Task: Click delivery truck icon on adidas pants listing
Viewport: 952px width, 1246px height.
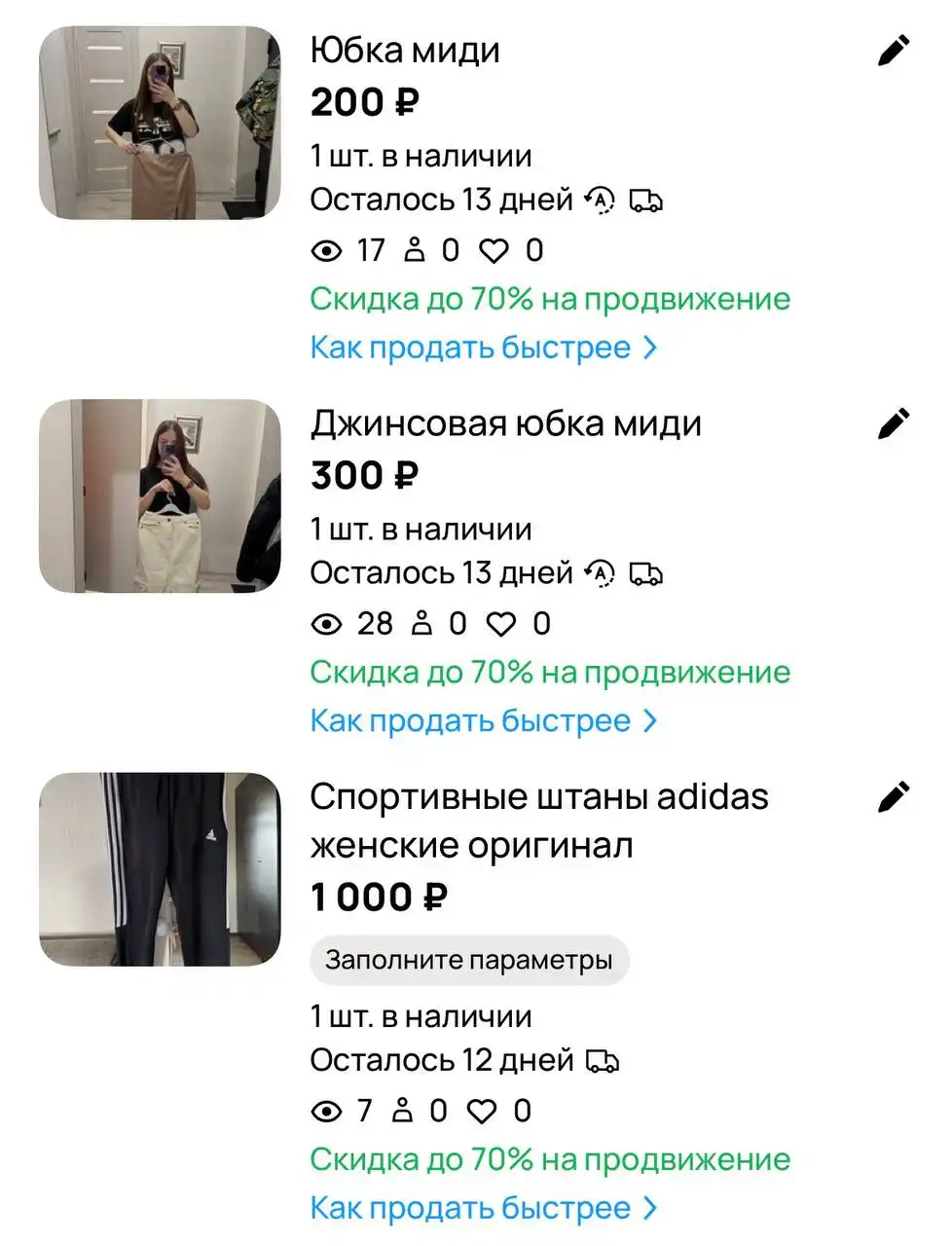Action: 601,1060
